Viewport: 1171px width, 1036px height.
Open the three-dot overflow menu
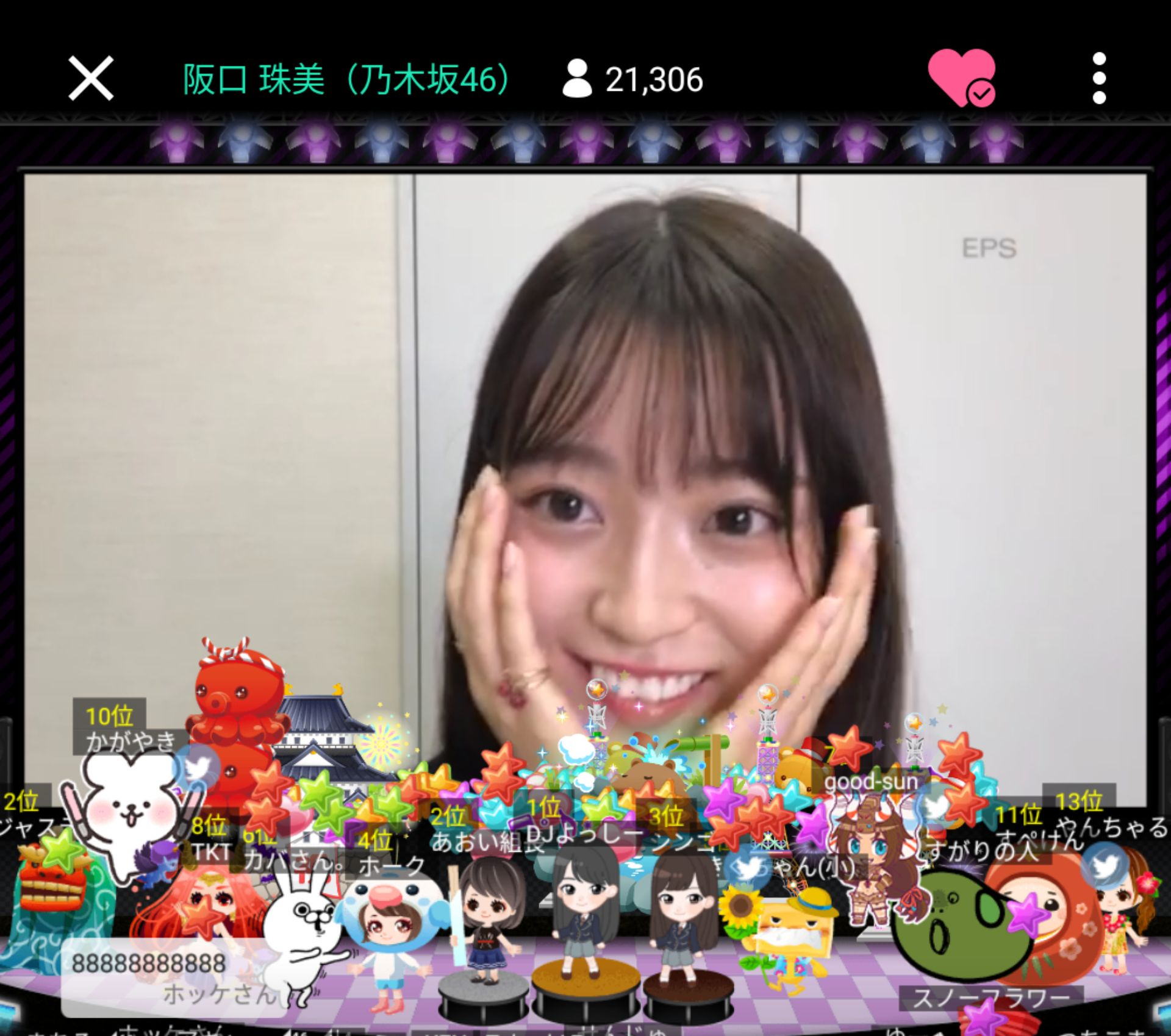click(x=1099, y=78)
